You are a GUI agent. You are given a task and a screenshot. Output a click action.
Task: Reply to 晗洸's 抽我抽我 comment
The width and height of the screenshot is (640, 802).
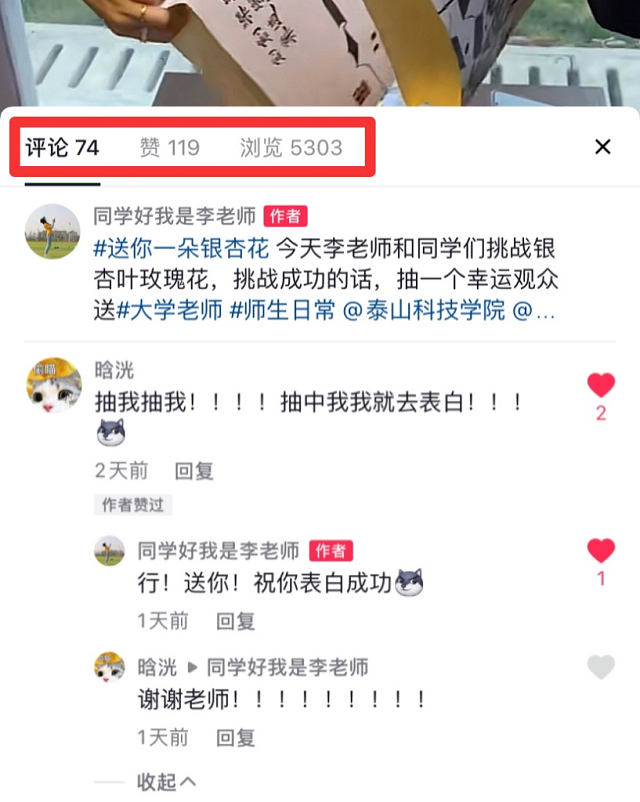tap(194, 470)
